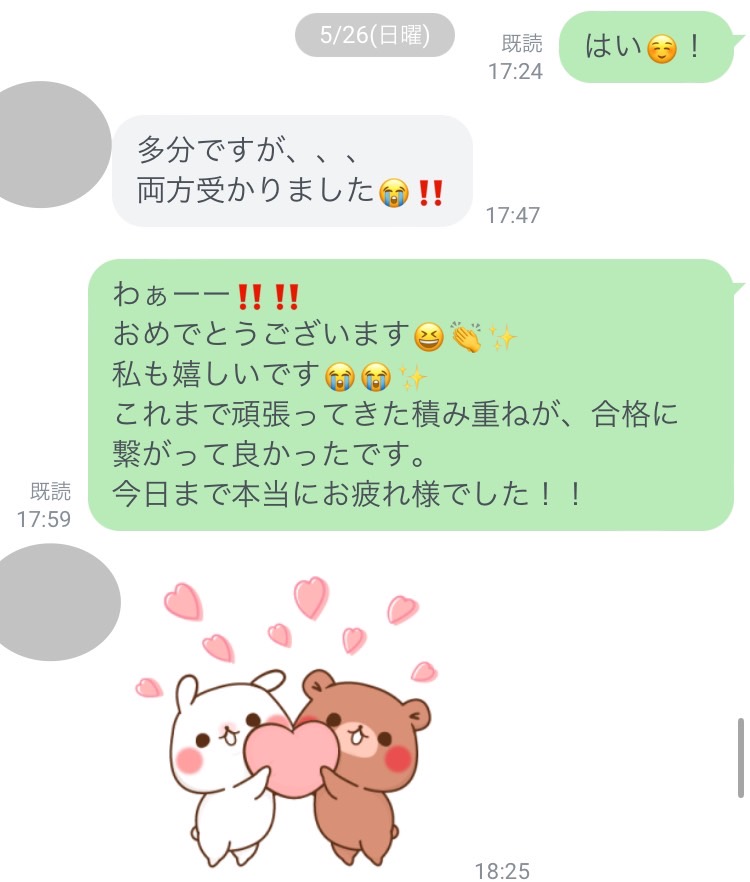Open the sender's avatar beside the 両方受かりました message

tap(50, 146)
